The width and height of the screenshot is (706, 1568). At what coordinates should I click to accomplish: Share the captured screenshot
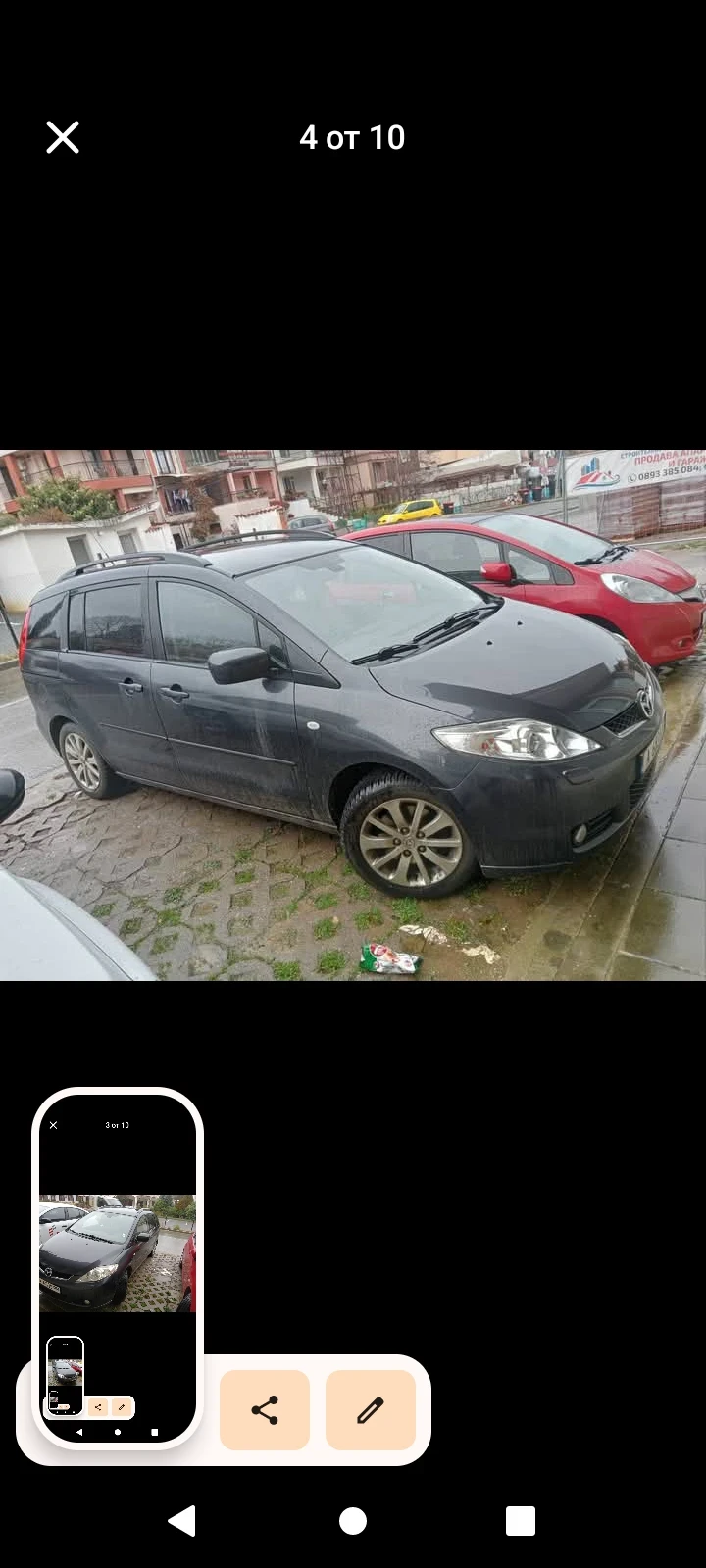(265, 1410)
